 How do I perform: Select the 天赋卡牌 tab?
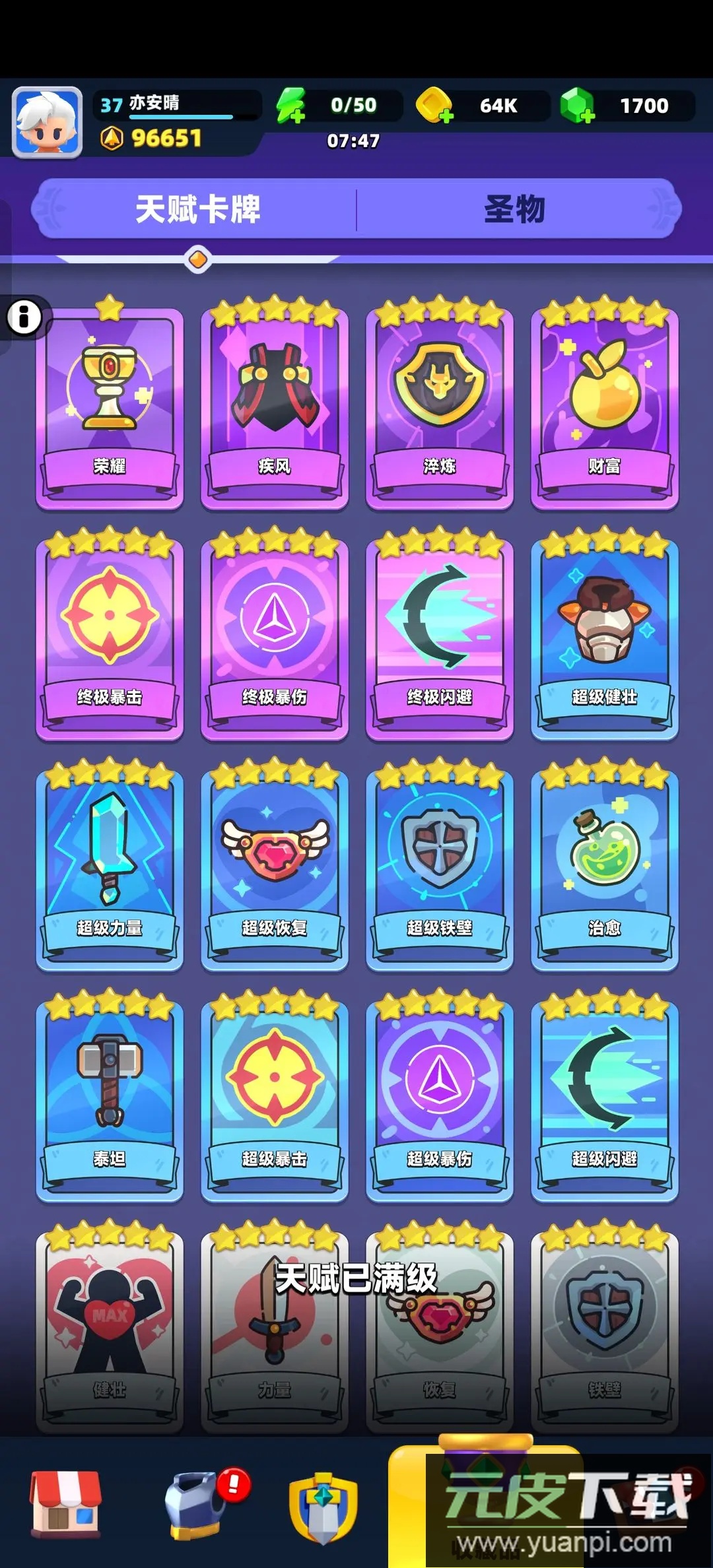coord(198,210)
